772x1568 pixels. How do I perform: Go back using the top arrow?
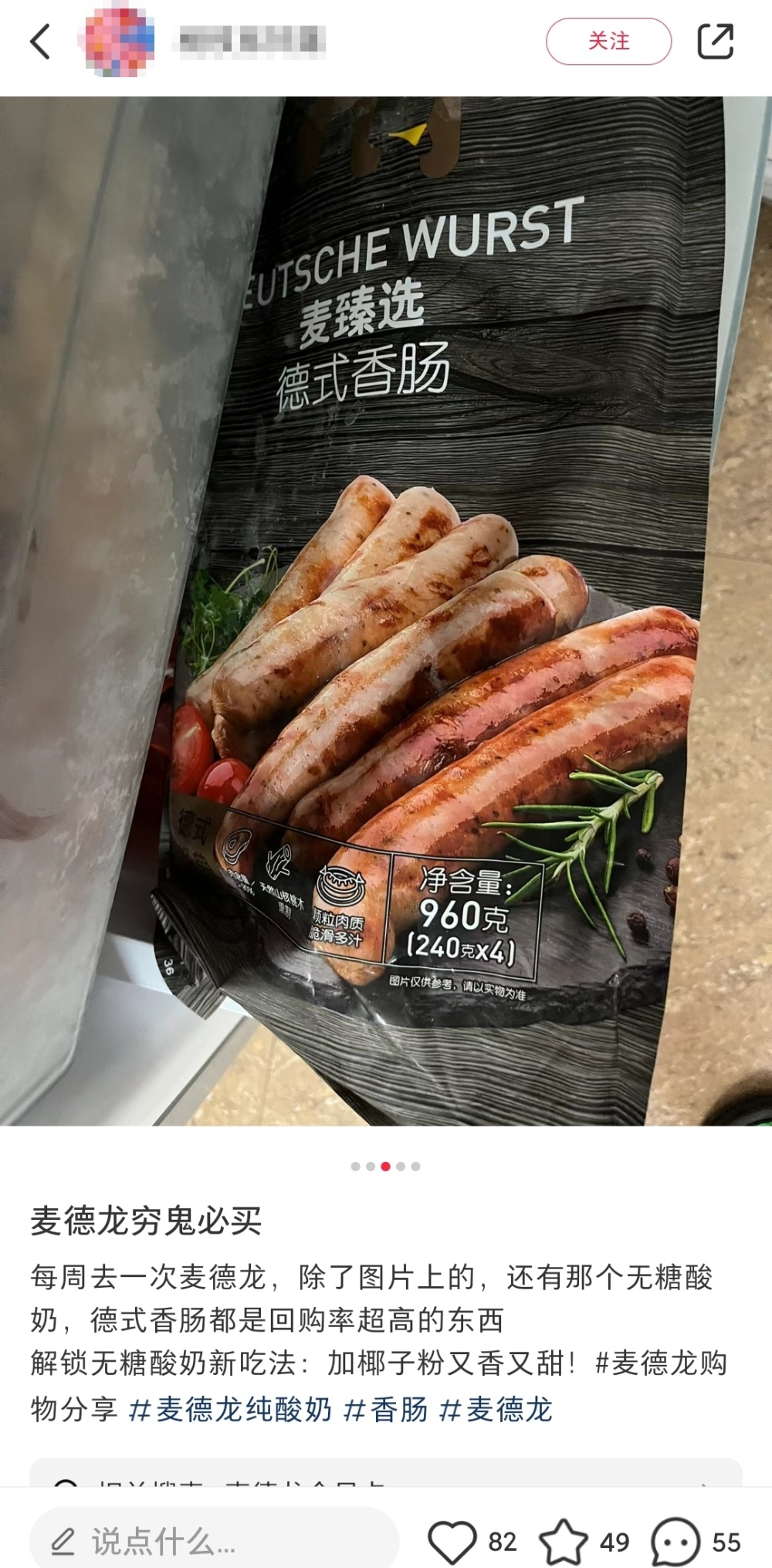41,42
